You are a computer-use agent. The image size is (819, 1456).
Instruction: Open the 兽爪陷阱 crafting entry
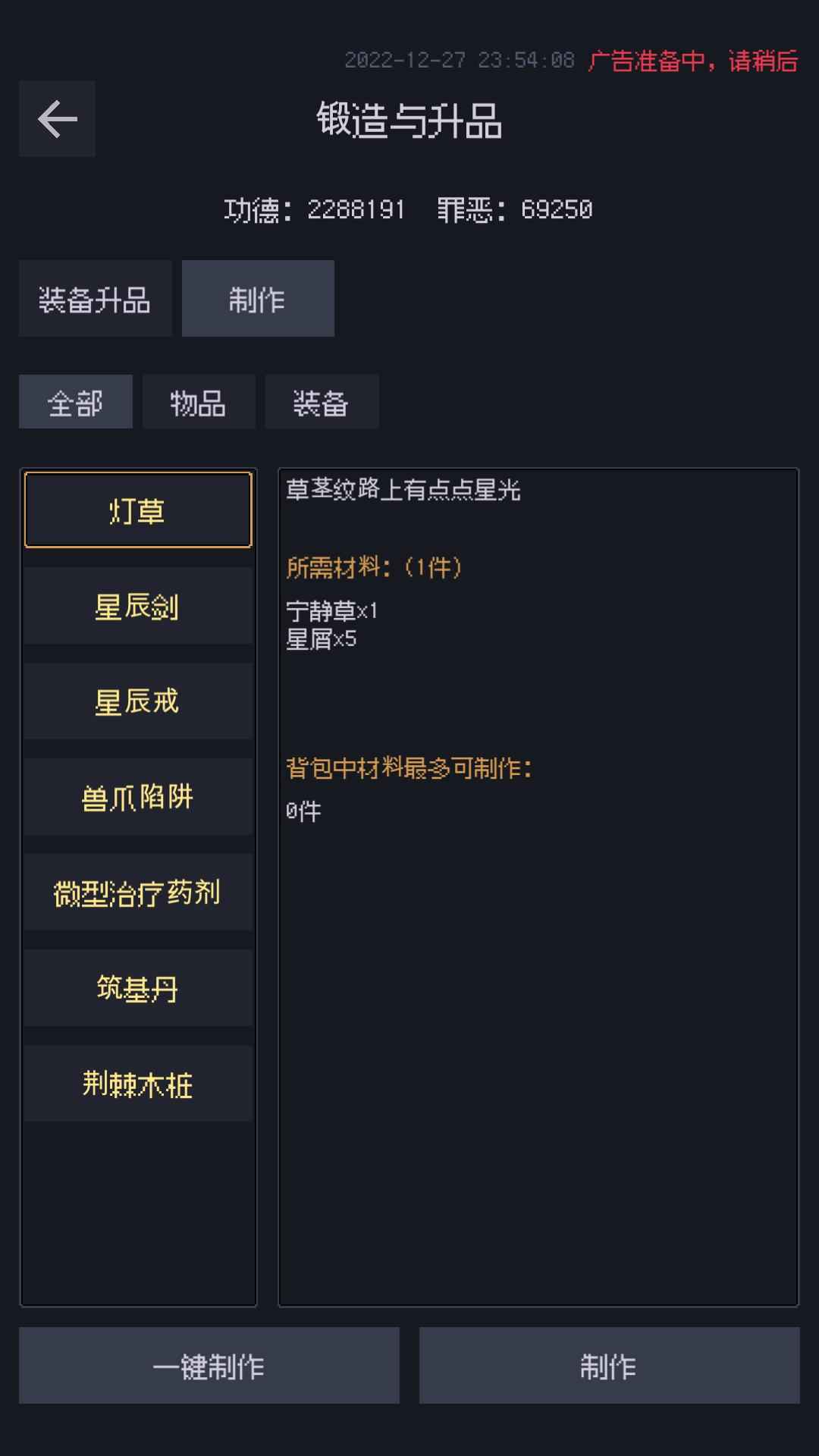pos(139,796)
